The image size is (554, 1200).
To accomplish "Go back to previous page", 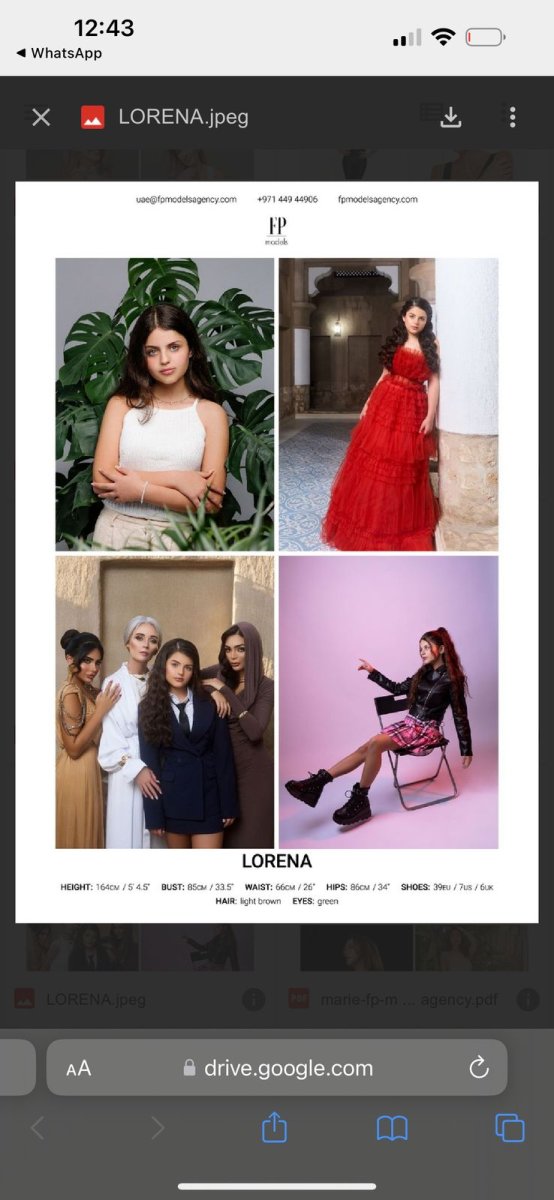I will tap(38, 1129).
